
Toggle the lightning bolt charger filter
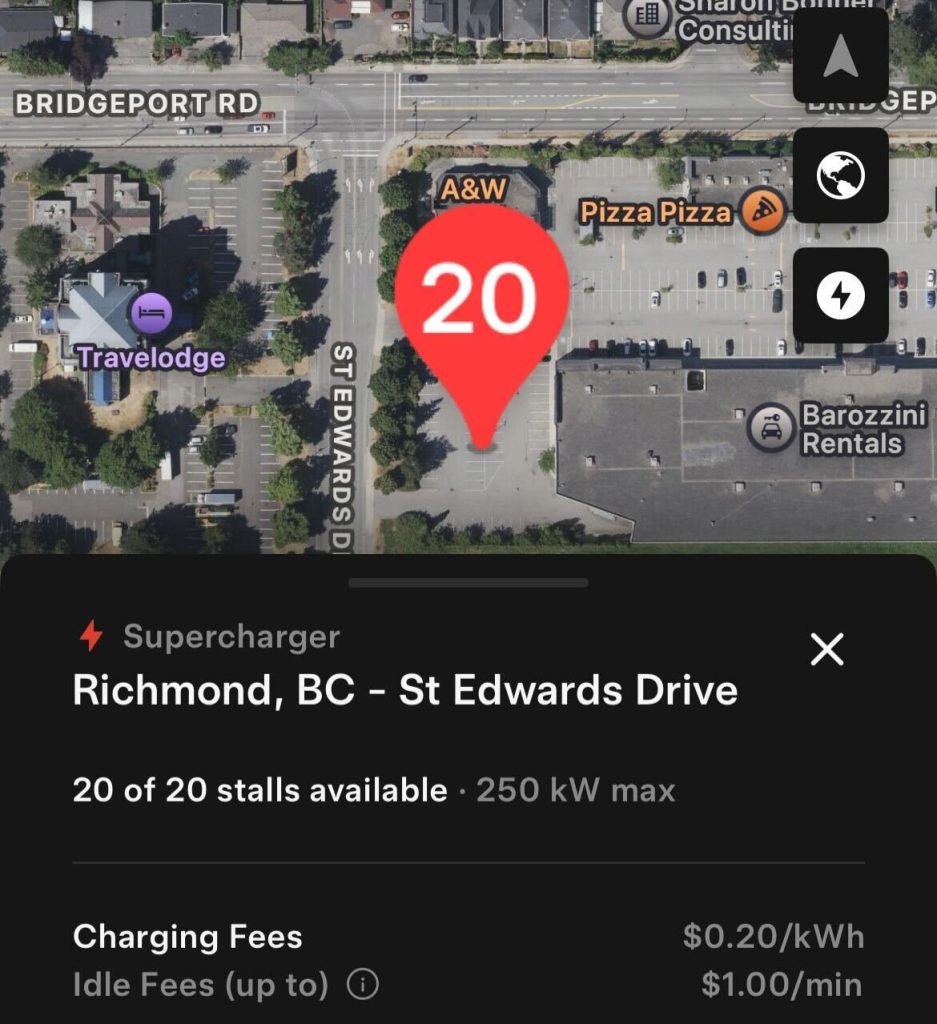tap(840, 295)
